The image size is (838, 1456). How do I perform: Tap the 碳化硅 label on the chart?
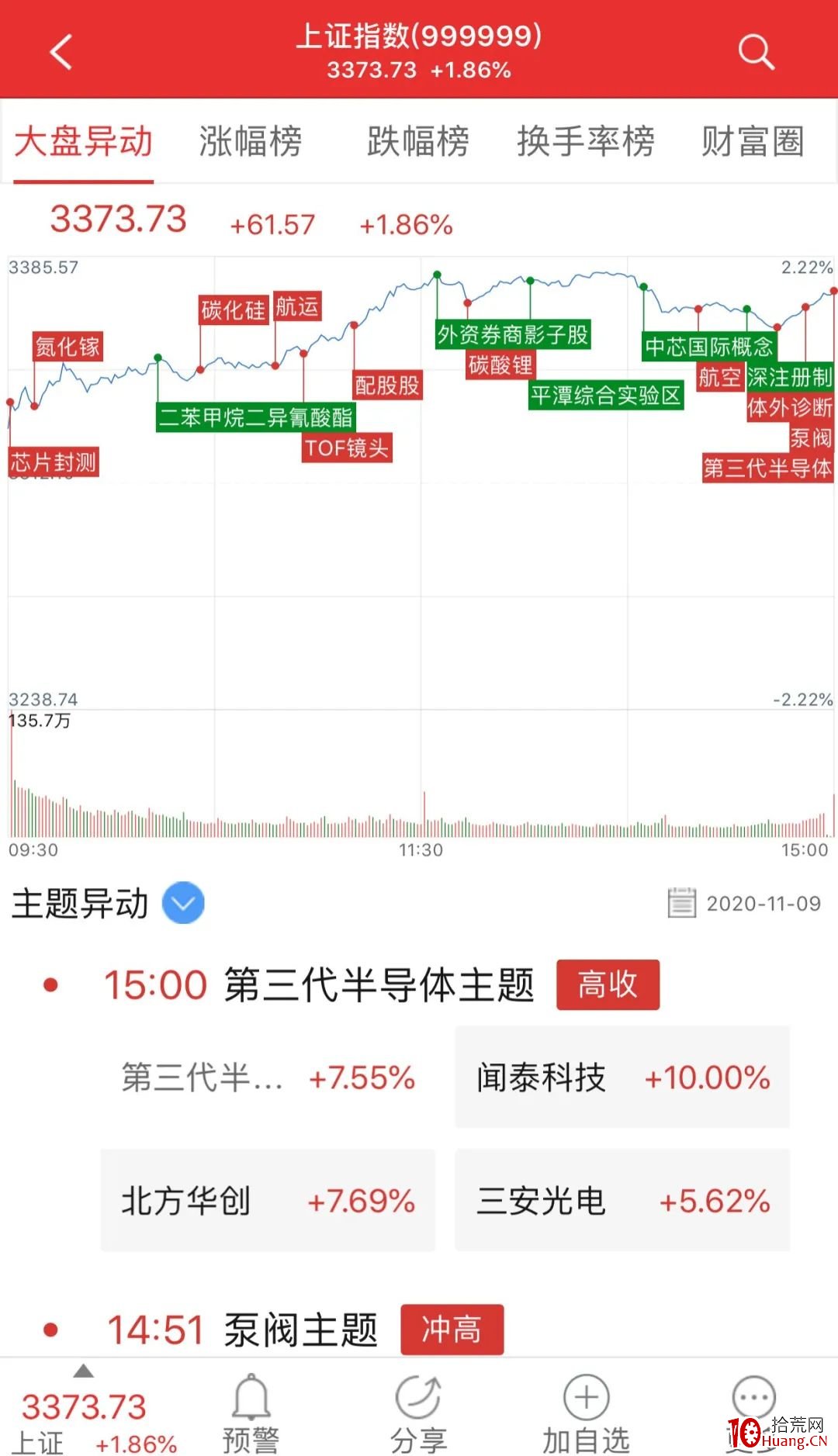pyautogui.click(x=234, y=310)
